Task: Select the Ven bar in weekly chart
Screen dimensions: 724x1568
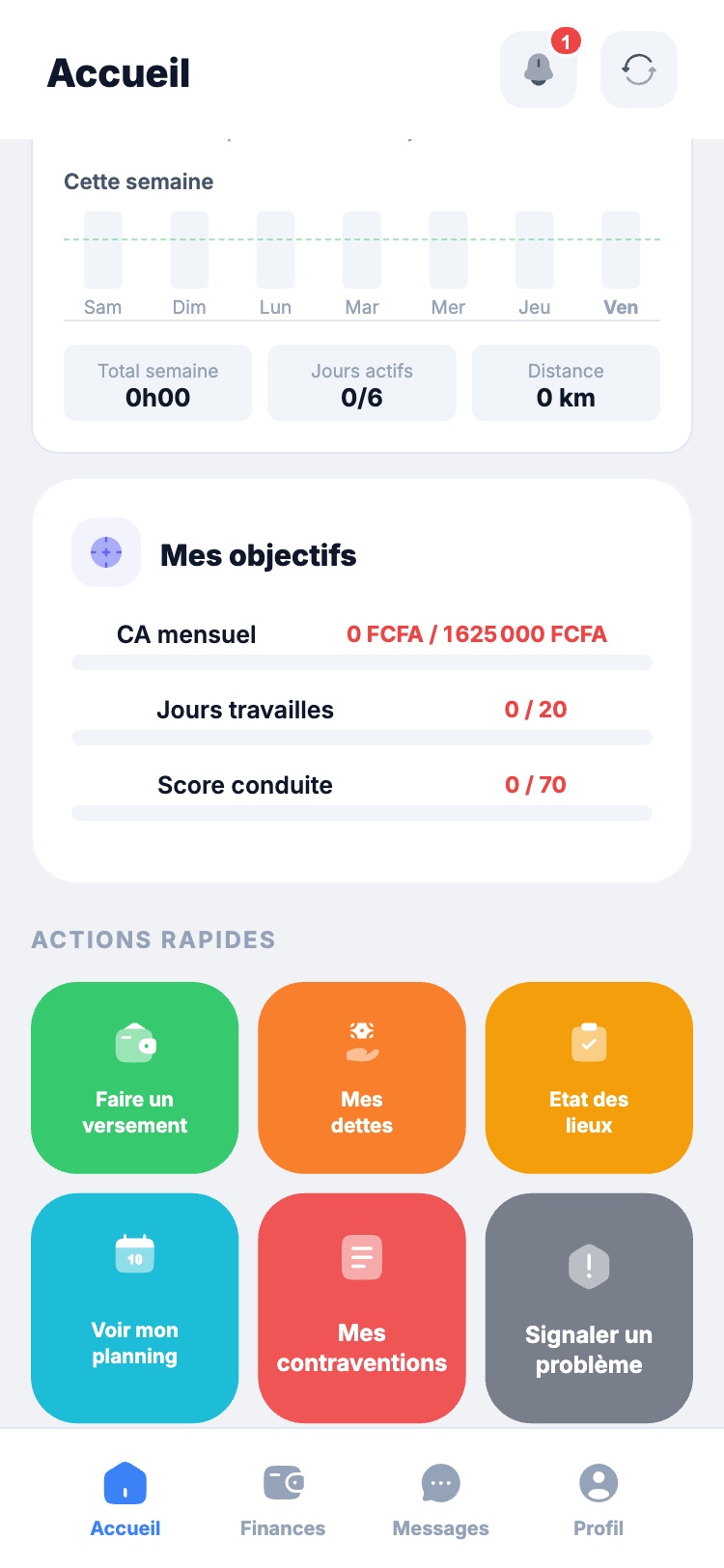Action: 620,249
